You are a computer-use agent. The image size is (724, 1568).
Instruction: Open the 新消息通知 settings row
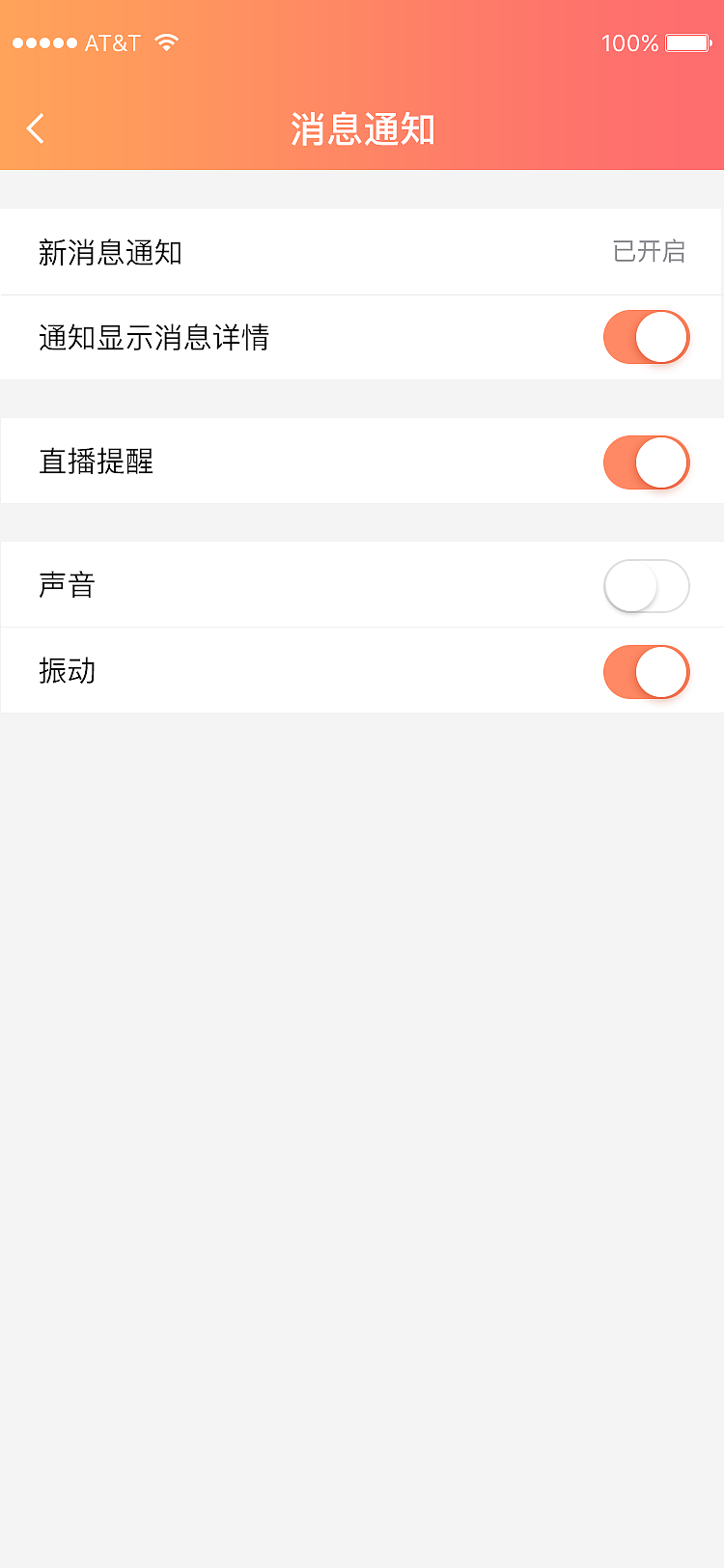click(362, 252)
